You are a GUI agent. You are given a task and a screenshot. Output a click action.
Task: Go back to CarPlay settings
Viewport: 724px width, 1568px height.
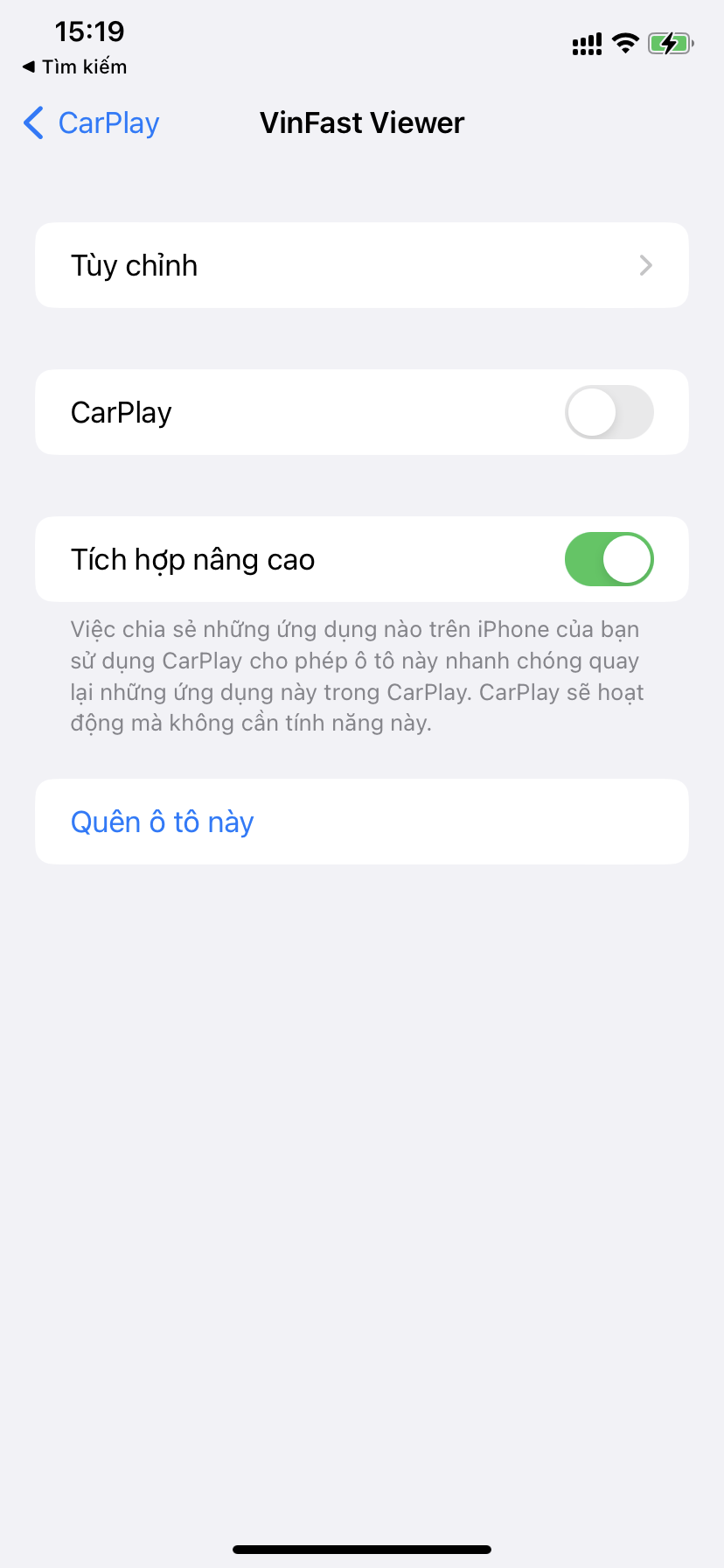coord(92,123)
